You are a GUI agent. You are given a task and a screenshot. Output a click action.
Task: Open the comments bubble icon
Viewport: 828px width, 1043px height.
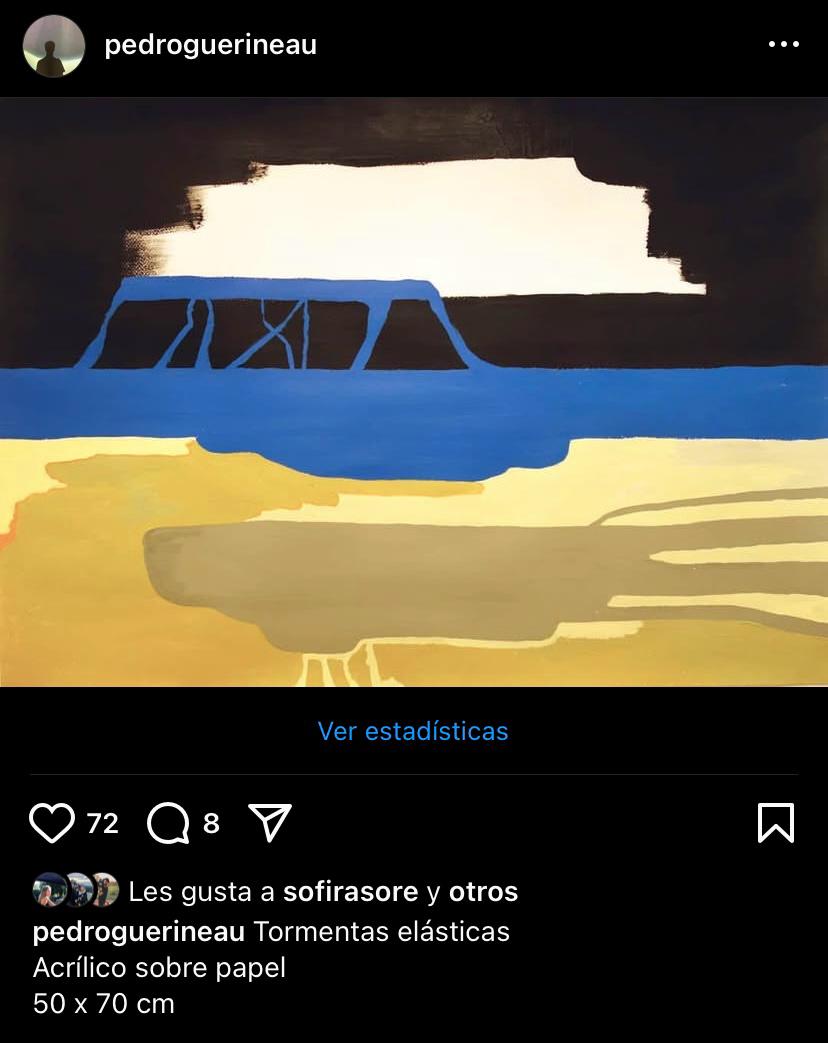point(168,823)
